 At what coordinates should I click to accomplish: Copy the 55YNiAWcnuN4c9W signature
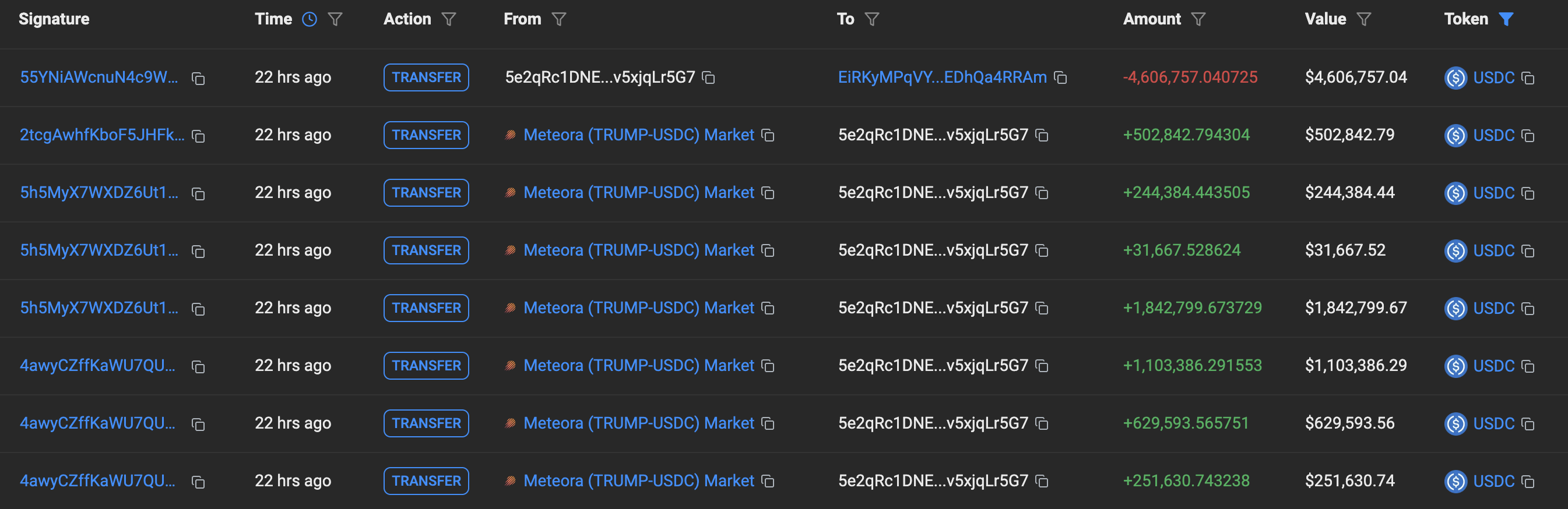tap(198, 79)
